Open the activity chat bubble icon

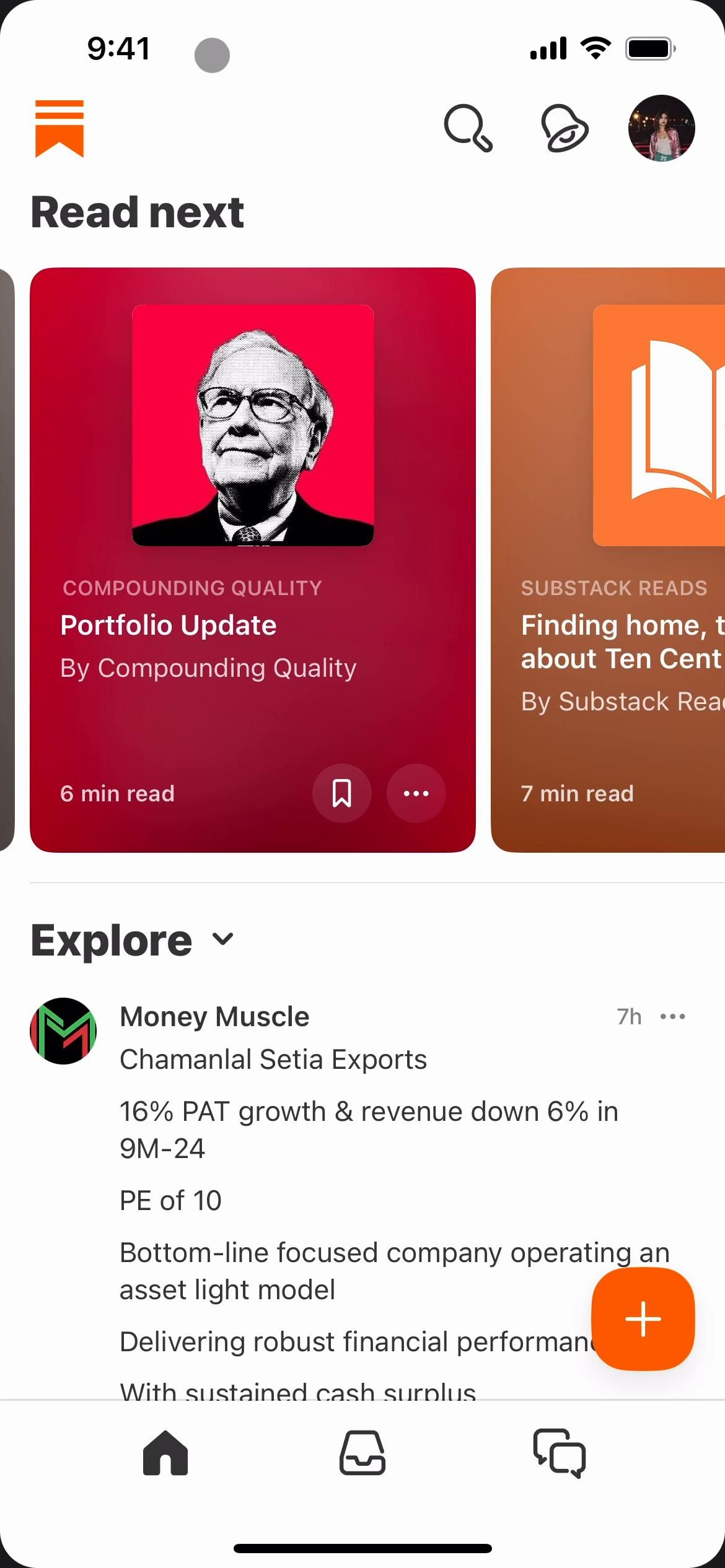(x=565, y=128)
